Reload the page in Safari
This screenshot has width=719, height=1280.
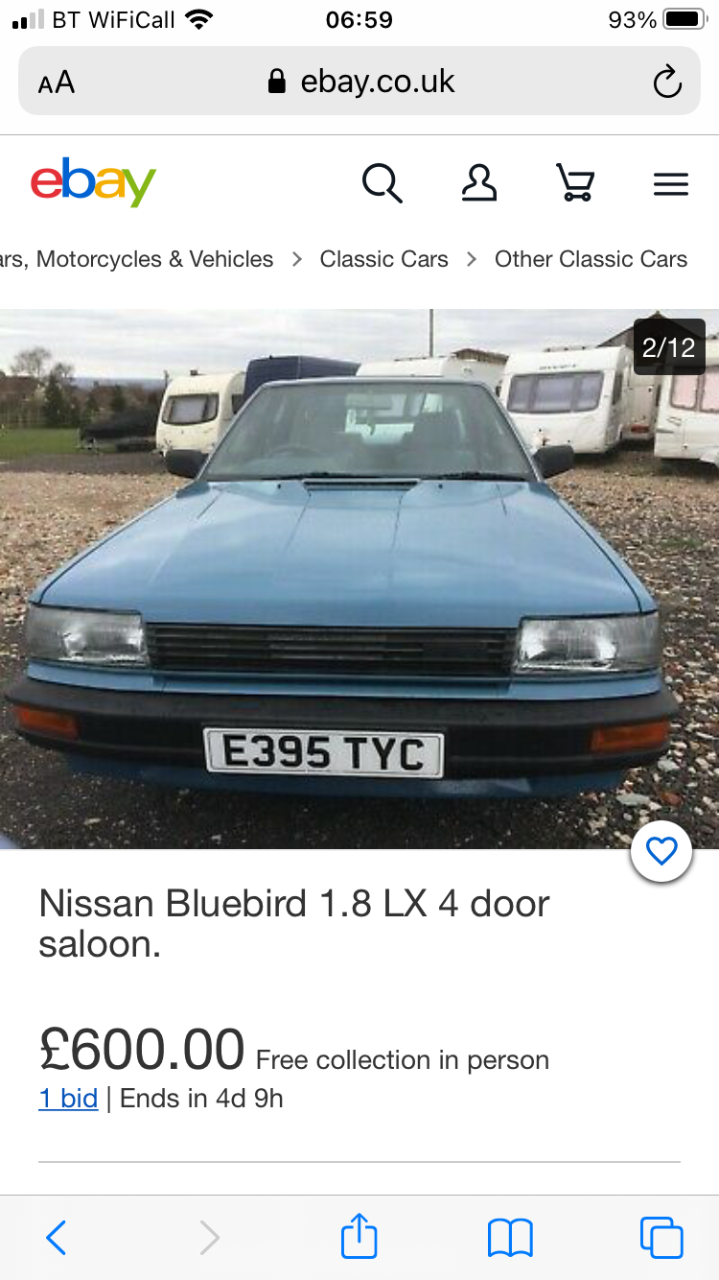pyautogui.click(x=667, y=82)
